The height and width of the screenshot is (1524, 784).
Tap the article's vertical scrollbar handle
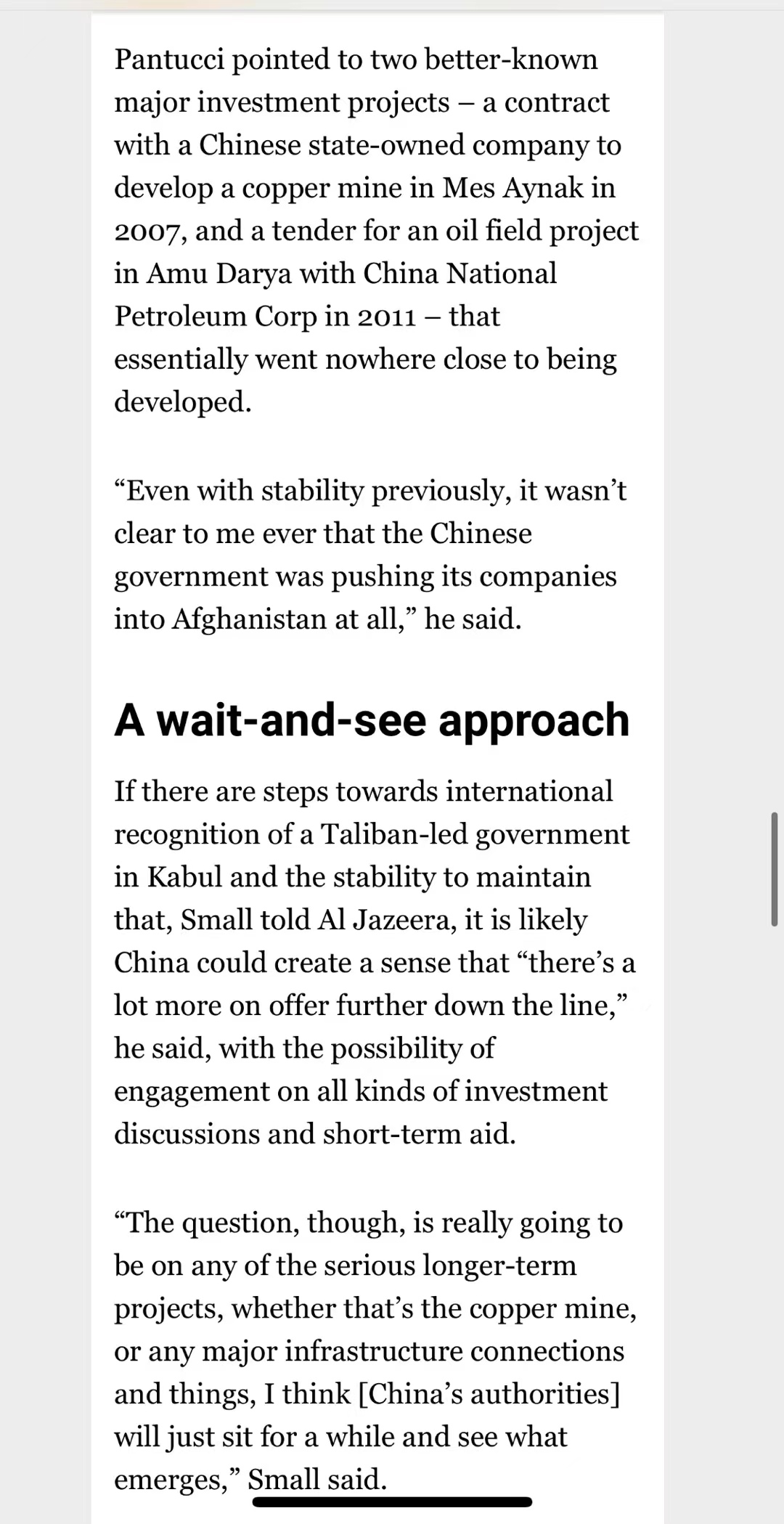(775, 869)
